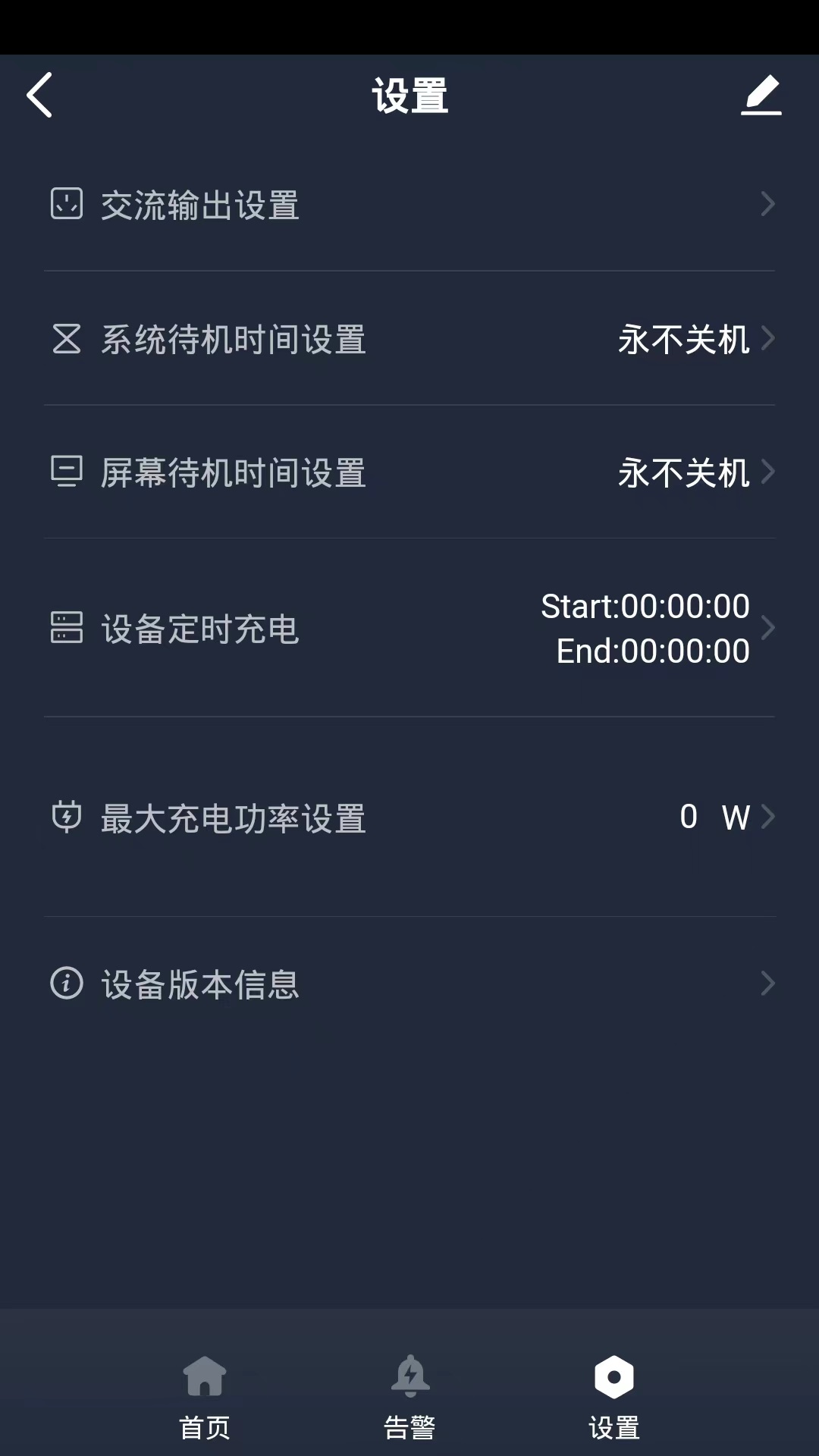Open 交流输出设置 row
The height and width of the screenshot is (1456, 819).
409,205
